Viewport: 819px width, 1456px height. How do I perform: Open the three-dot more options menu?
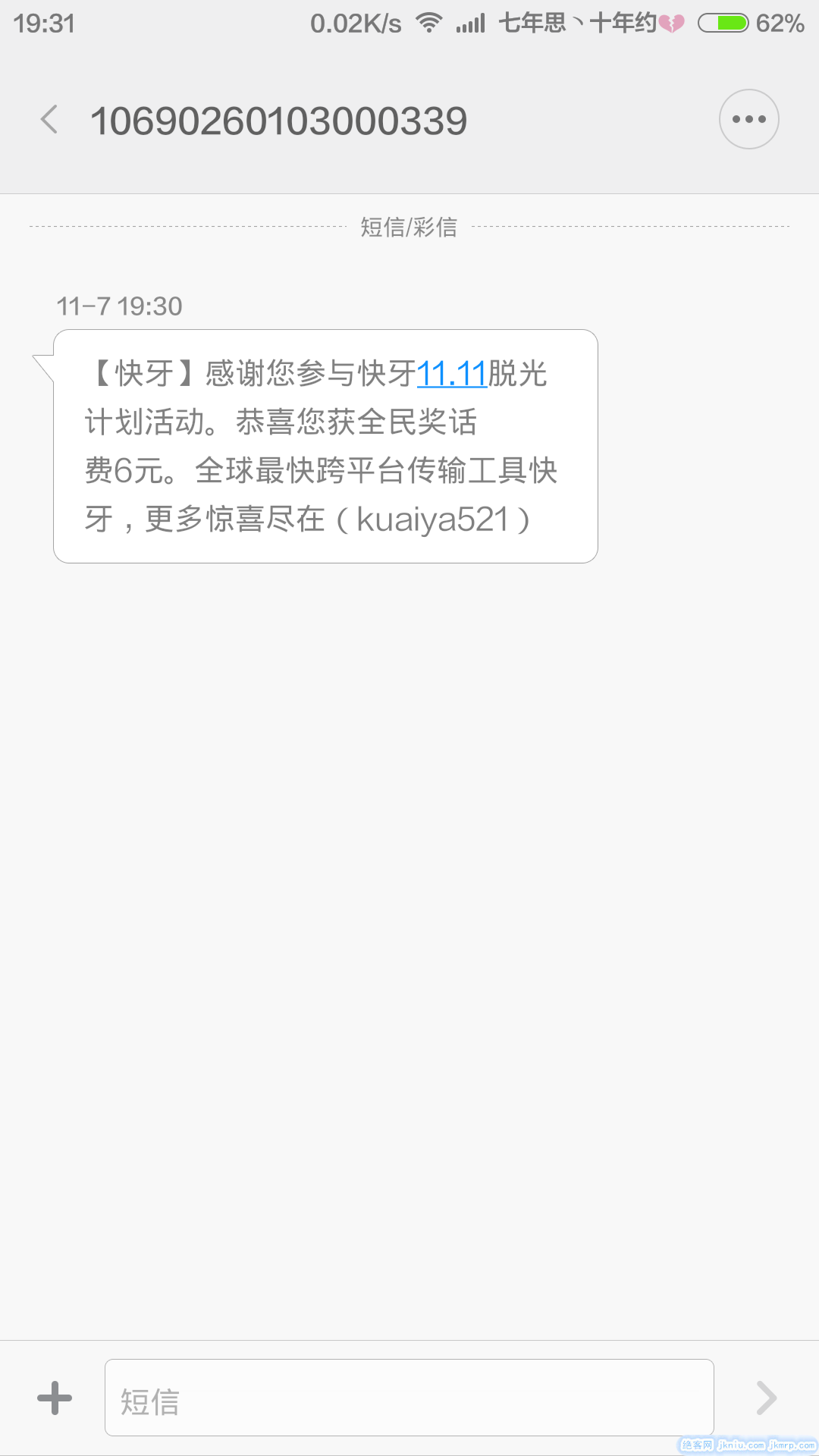(x=748, y=119)
